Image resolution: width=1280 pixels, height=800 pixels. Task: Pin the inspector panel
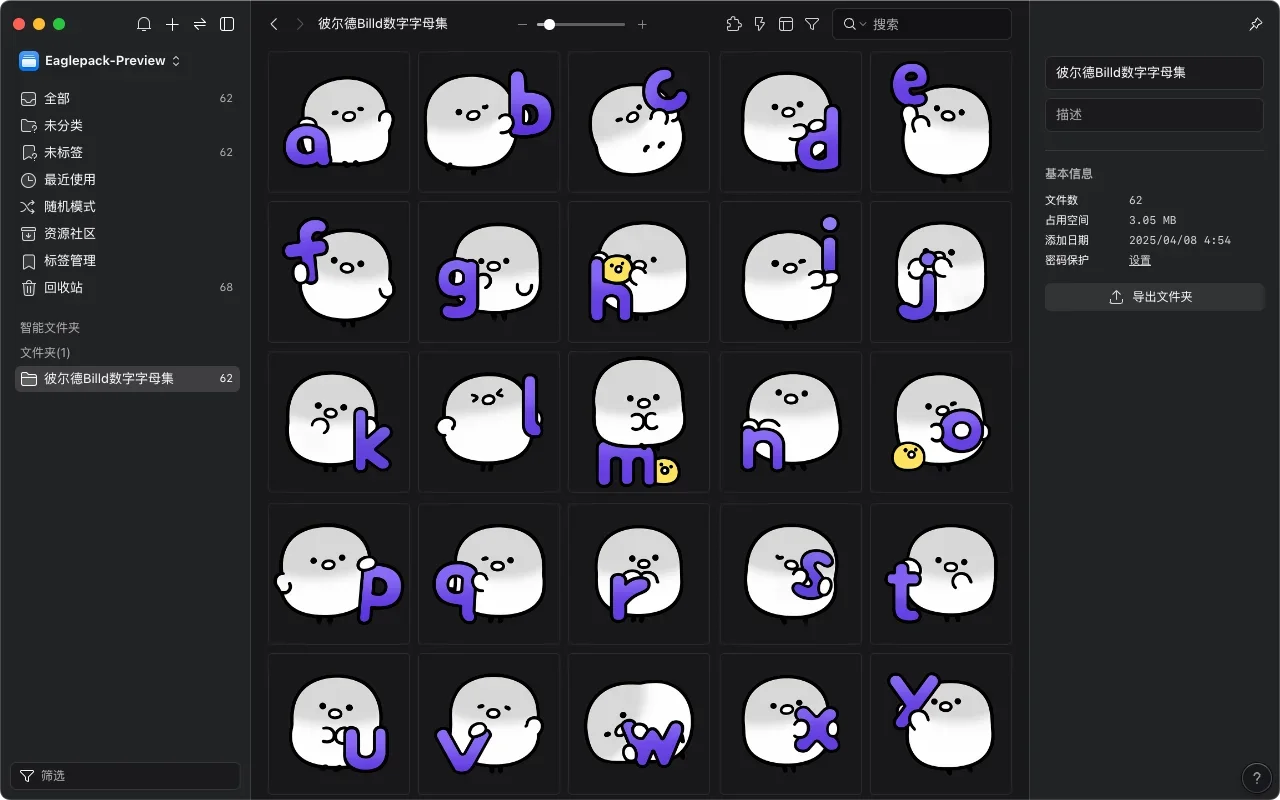coord(1256,24)
